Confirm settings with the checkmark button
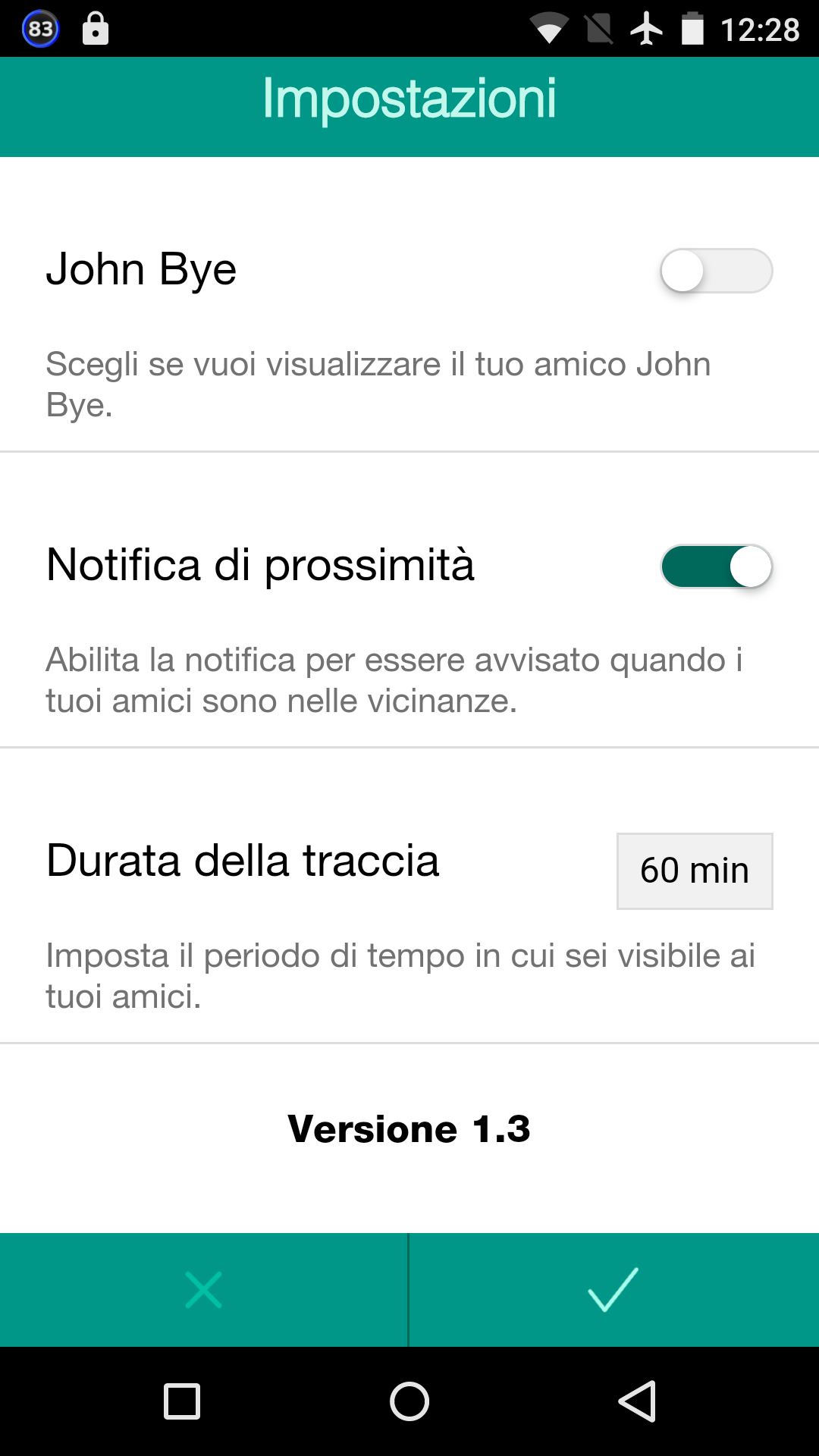 pyautogui.click(x=613, y=1290)
